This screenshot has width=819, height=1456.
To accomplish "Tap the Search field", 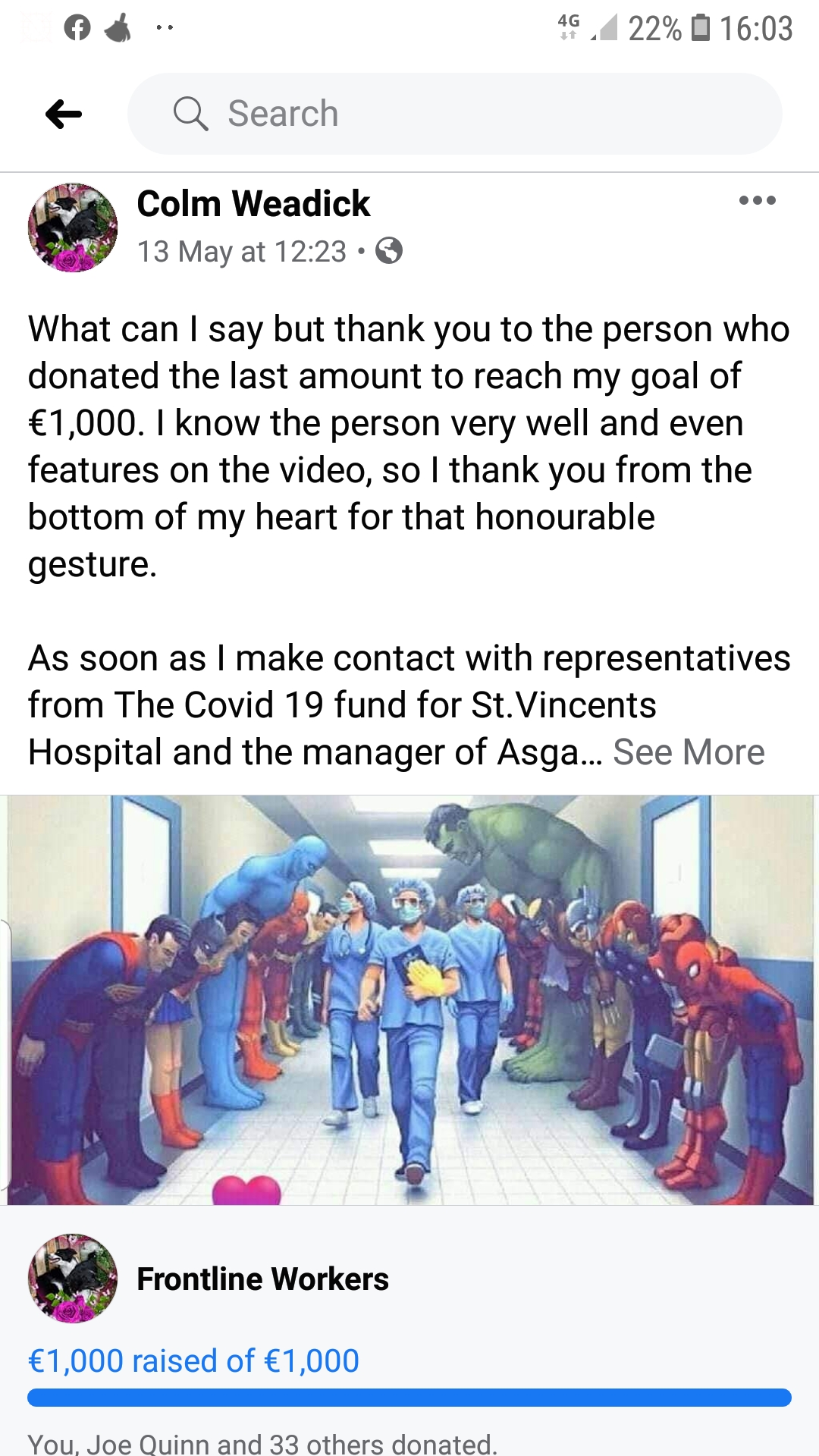I will pyautogui.click(x=455, y=114).
